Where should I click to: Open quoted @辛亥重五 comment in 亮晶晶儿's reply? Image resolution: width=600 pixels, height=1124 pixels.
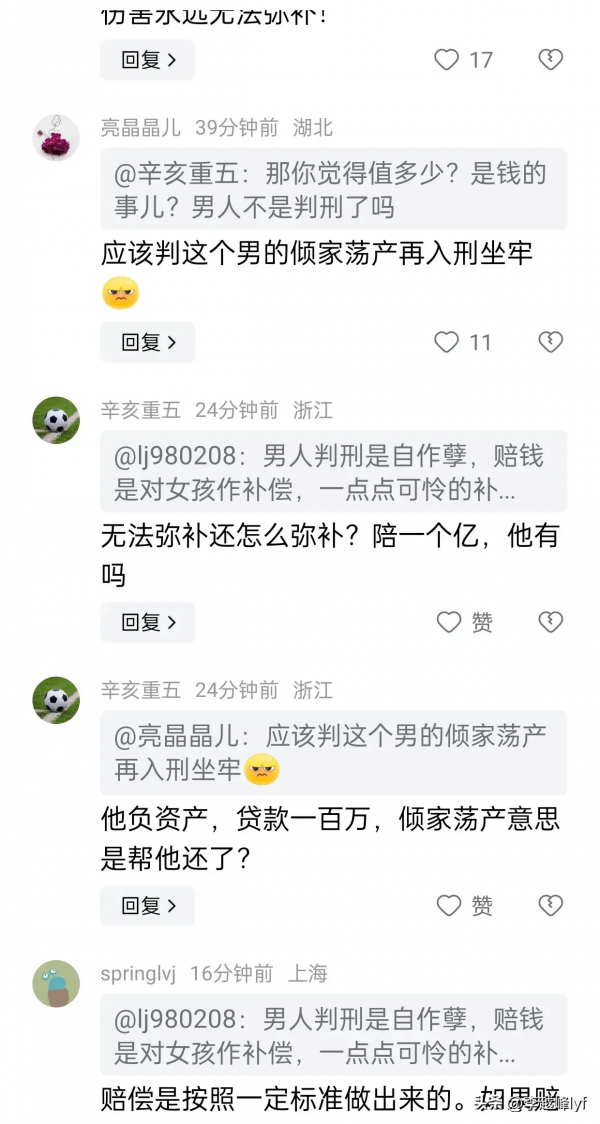333,190
